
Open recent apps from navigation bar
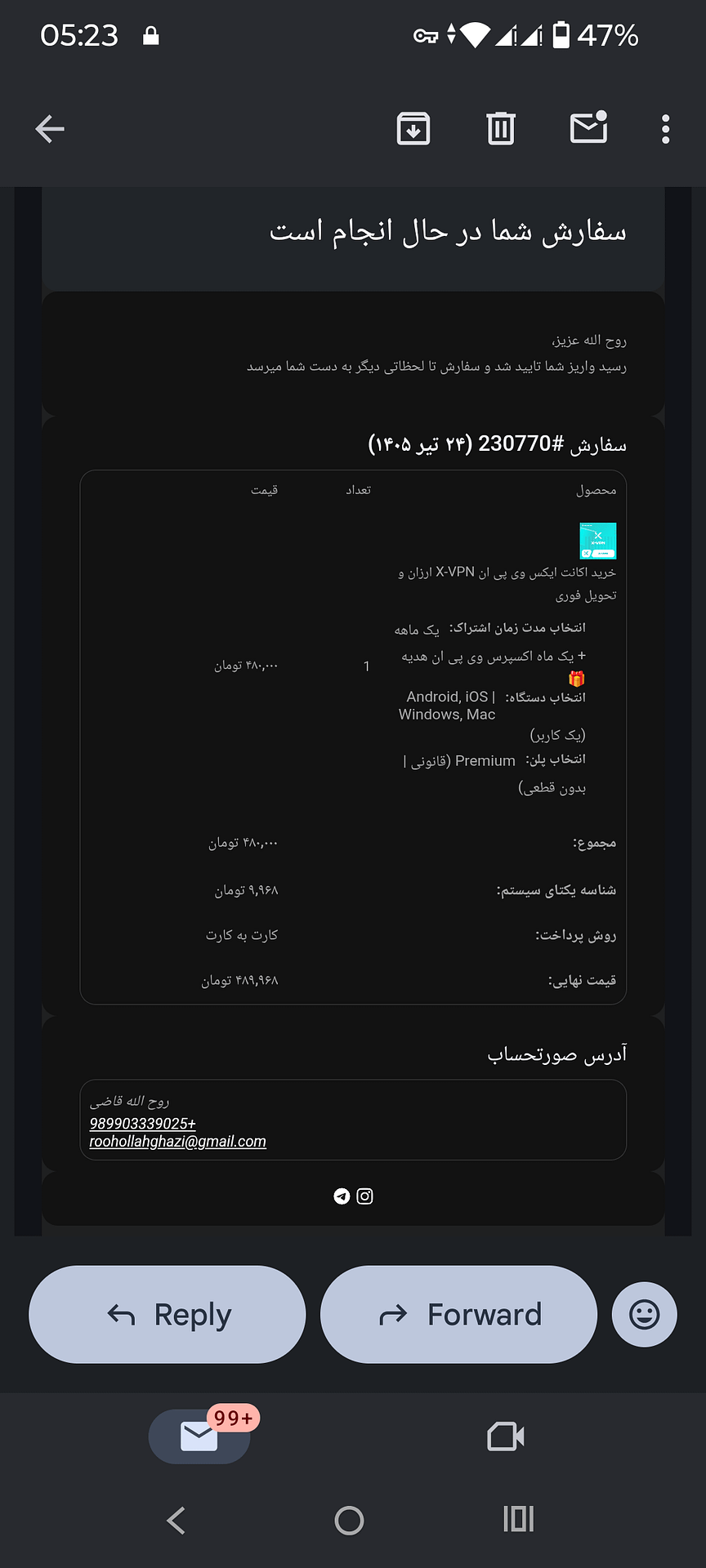click(519, 1519)
